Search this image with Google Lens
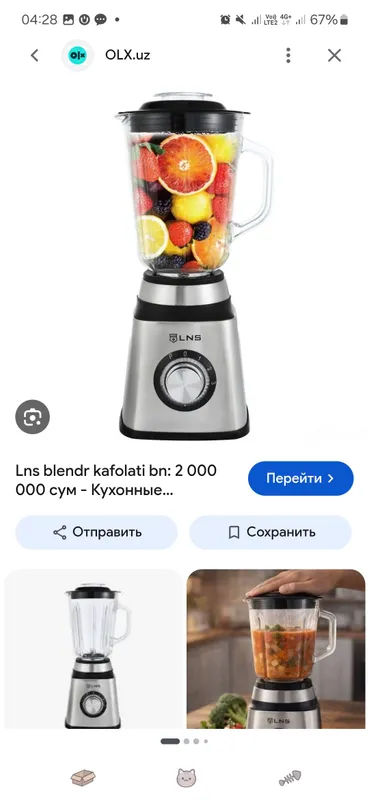 click(x=33, y=417)
